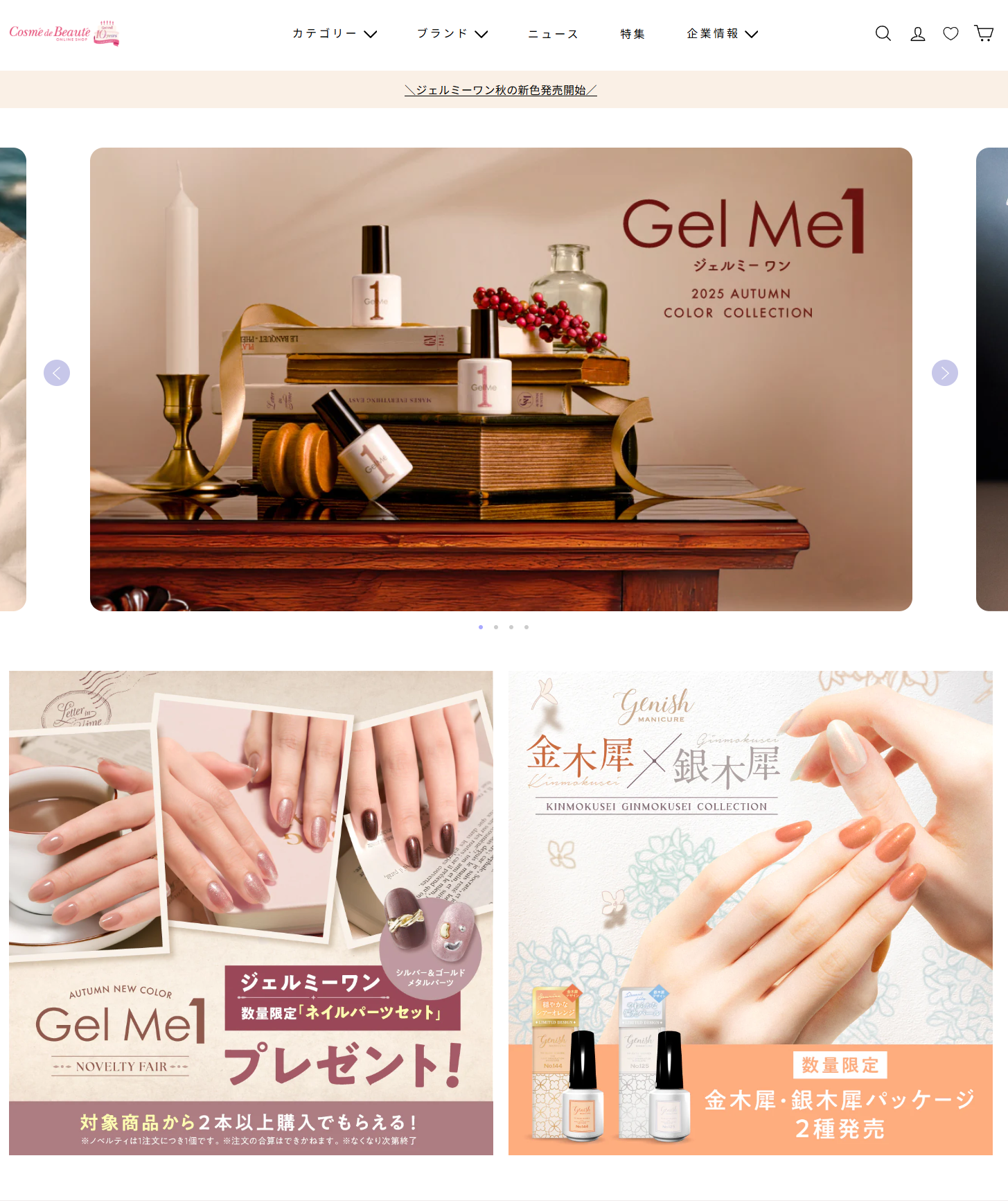This screenshot has width=1008, height=1201.
Task: Open the ジェルミーワン秋の新色発売開始 announcement link
Action: [x=500, y=90]
